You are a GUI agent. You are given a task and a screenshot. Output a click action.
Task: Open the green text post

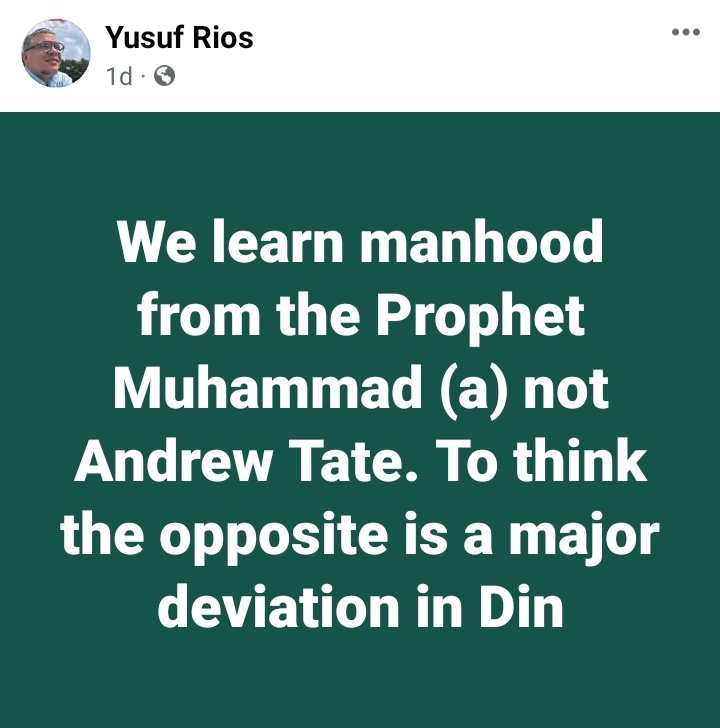point(360,420)
